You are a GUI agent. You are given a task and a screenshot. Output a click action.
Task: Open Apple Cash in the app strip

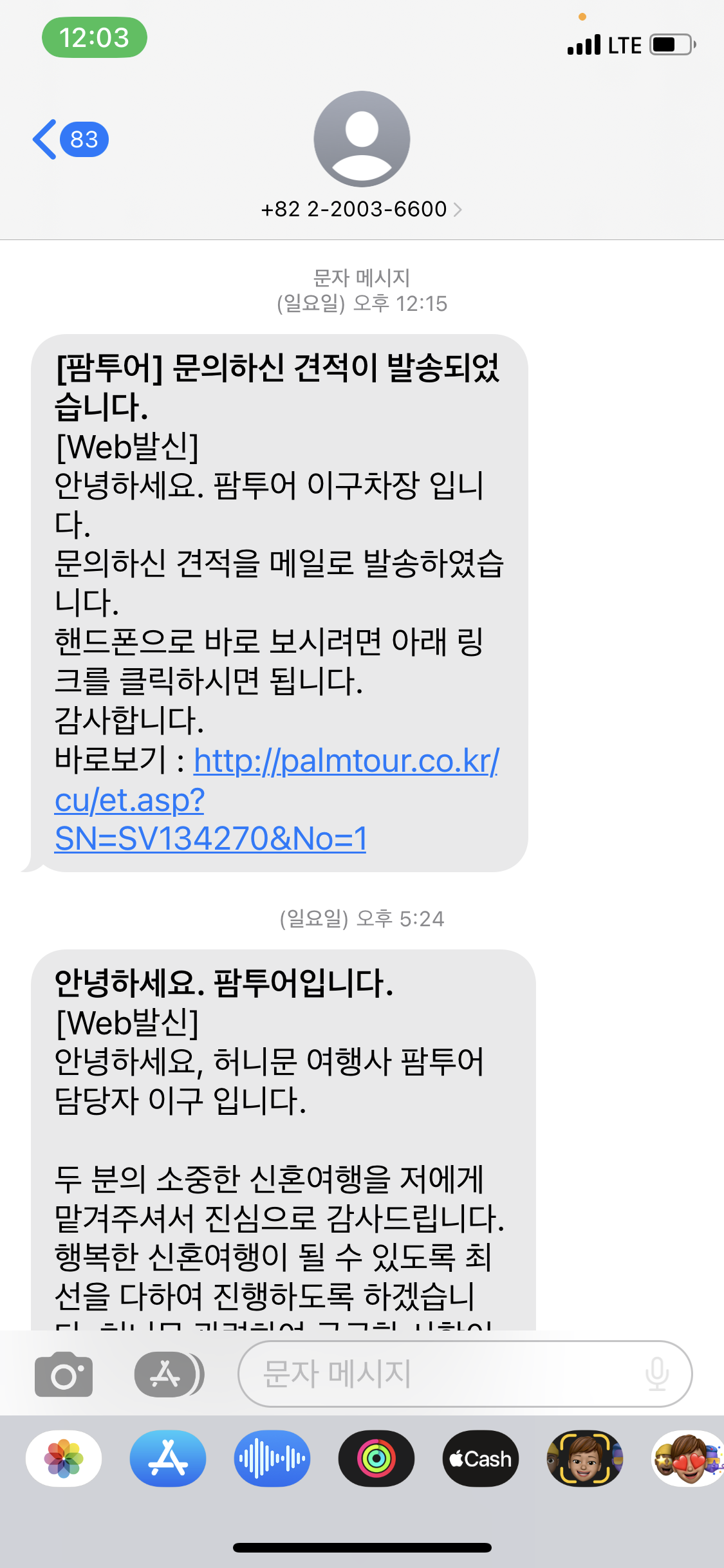481,1459
